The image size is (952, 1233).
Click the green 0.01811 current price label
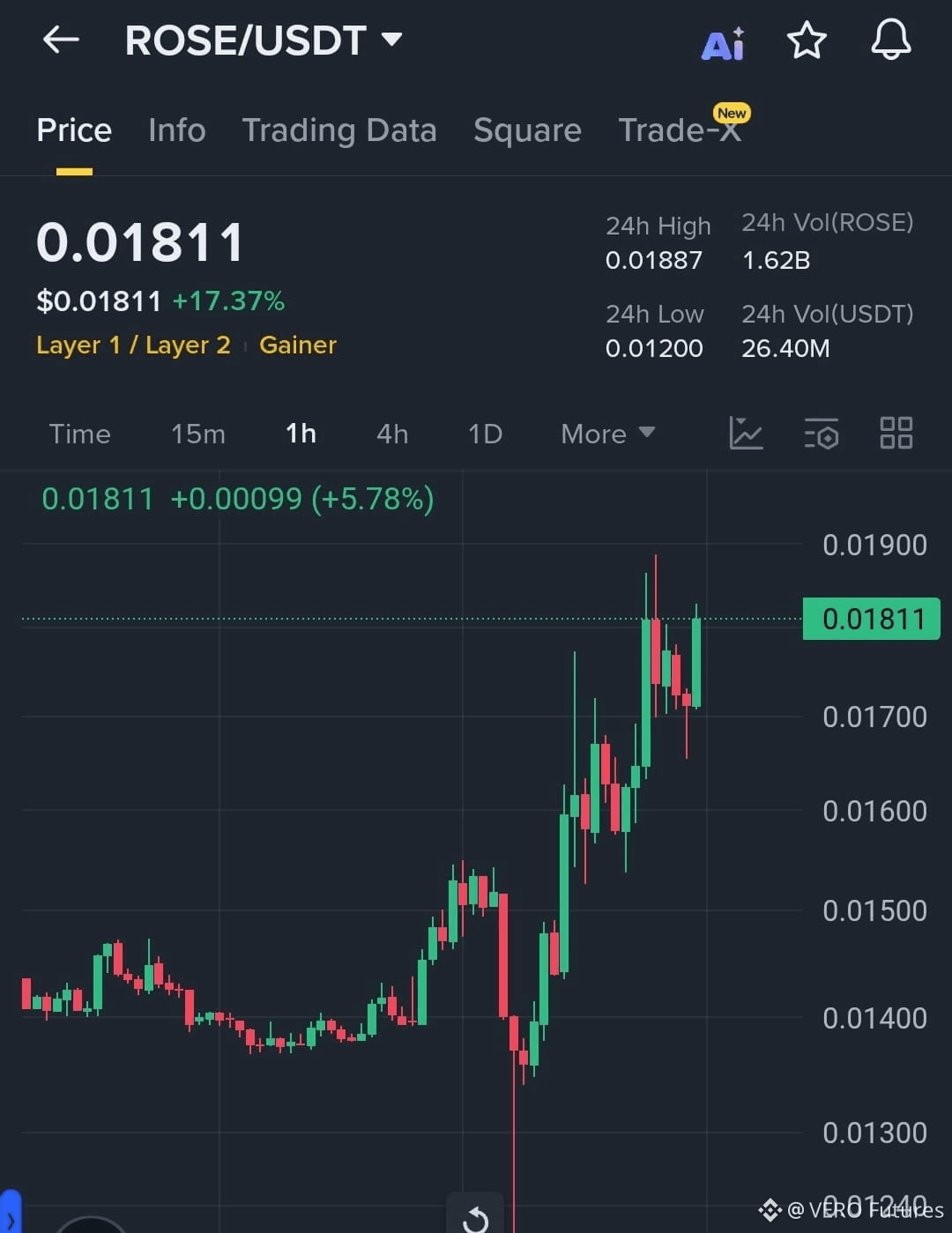871,619
